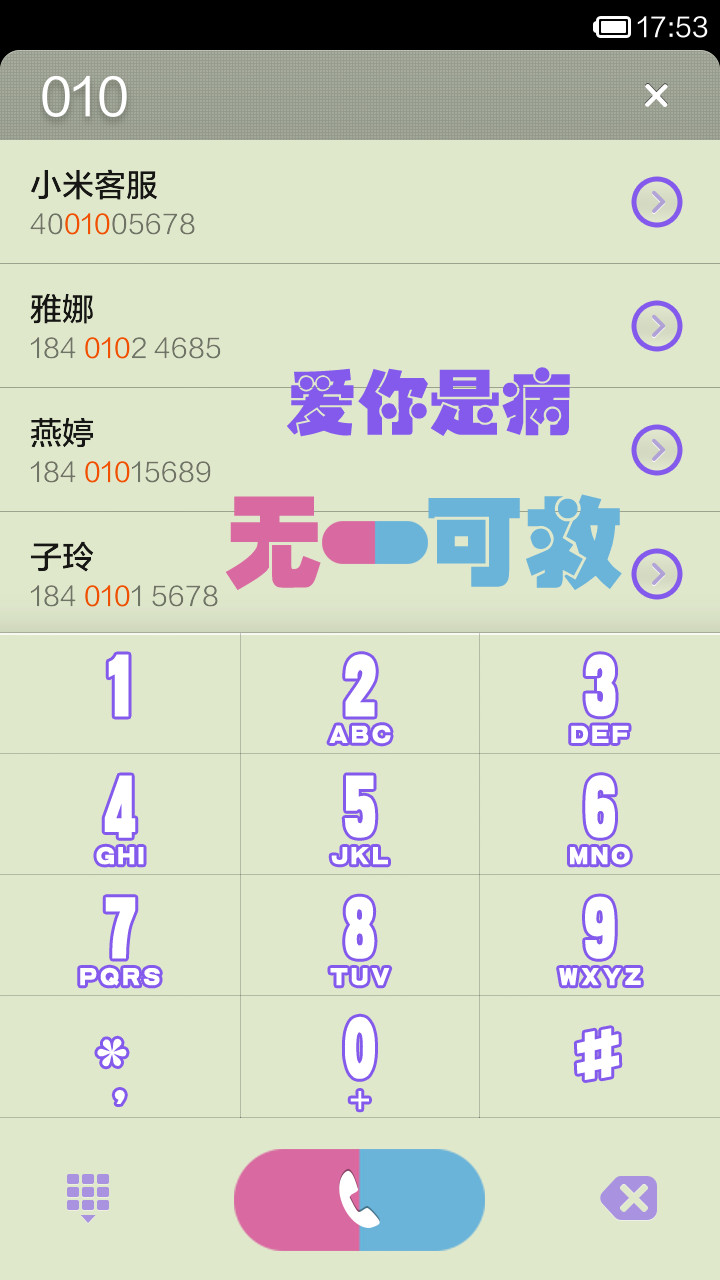Dial digit 7 PQRS key

(x=120, y=935)
